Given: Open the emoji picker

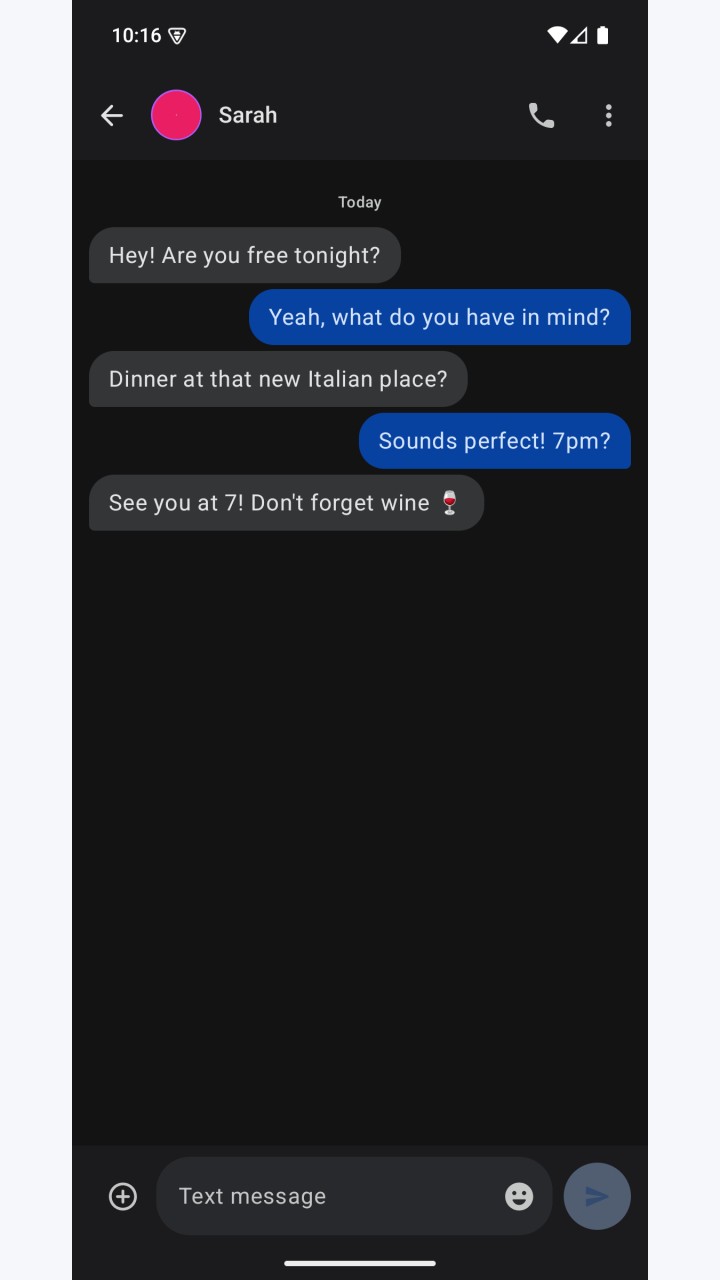Looking at the screenshot, I should click(x=519, y=1196).
